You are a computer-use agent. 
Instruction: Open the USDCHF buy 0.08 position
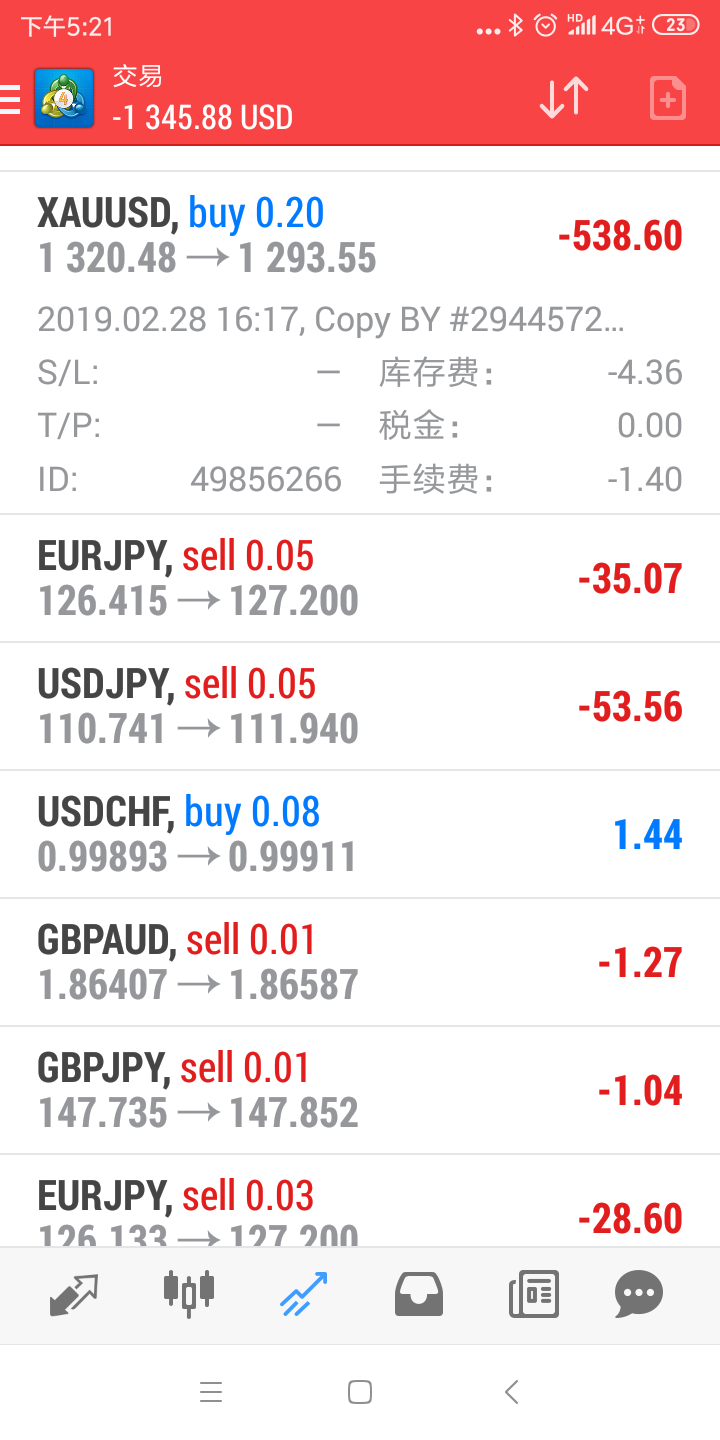pos(360,835)
